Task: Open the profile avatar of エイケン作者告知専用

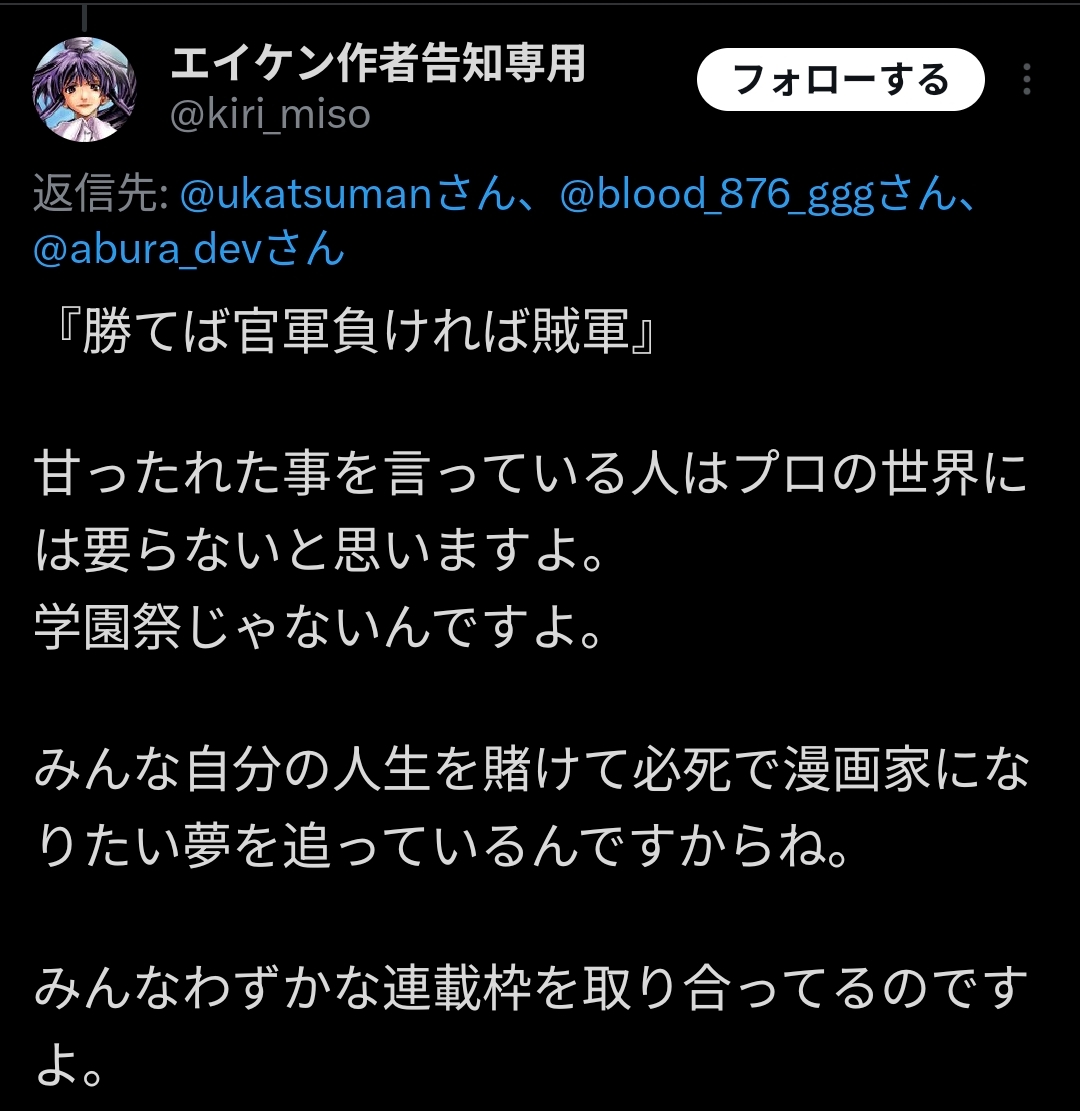Action: (x=84, y=90)
